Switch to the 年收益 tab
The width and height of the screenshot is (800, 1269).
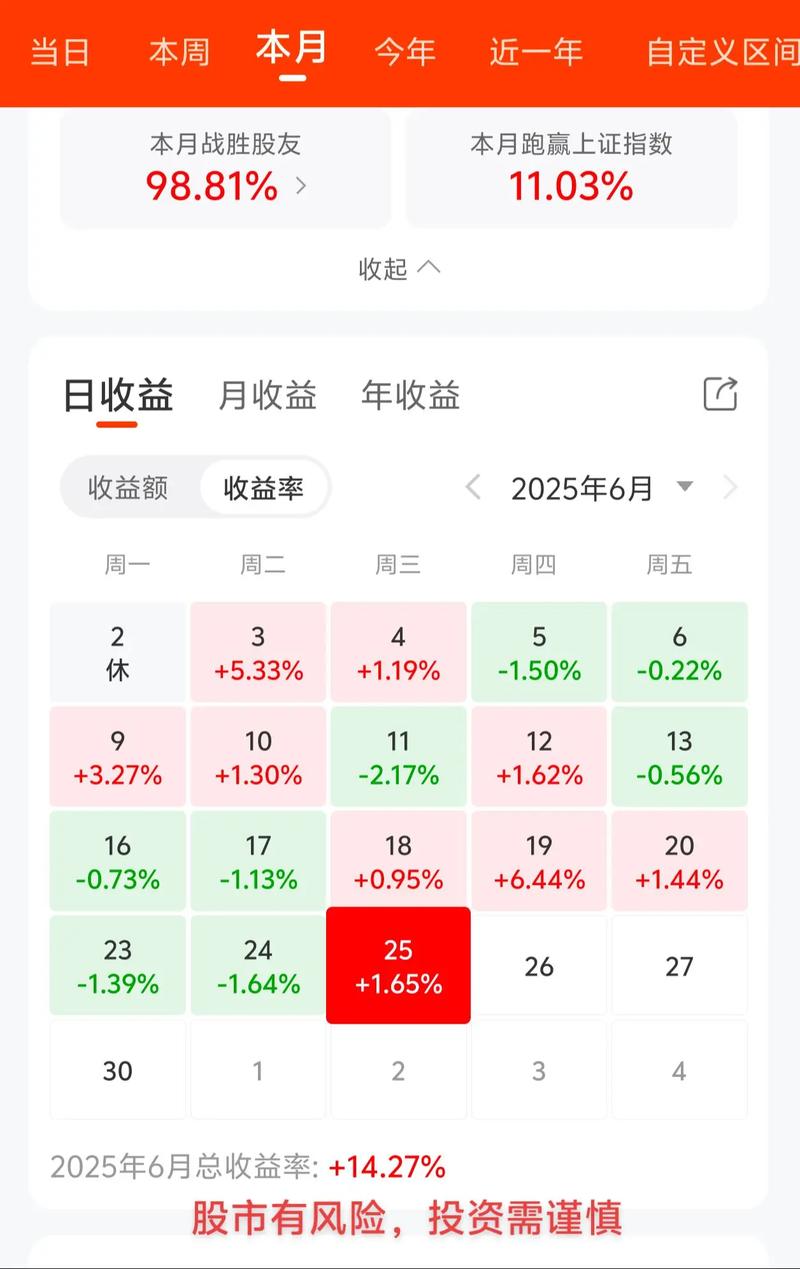click(410, 395)
